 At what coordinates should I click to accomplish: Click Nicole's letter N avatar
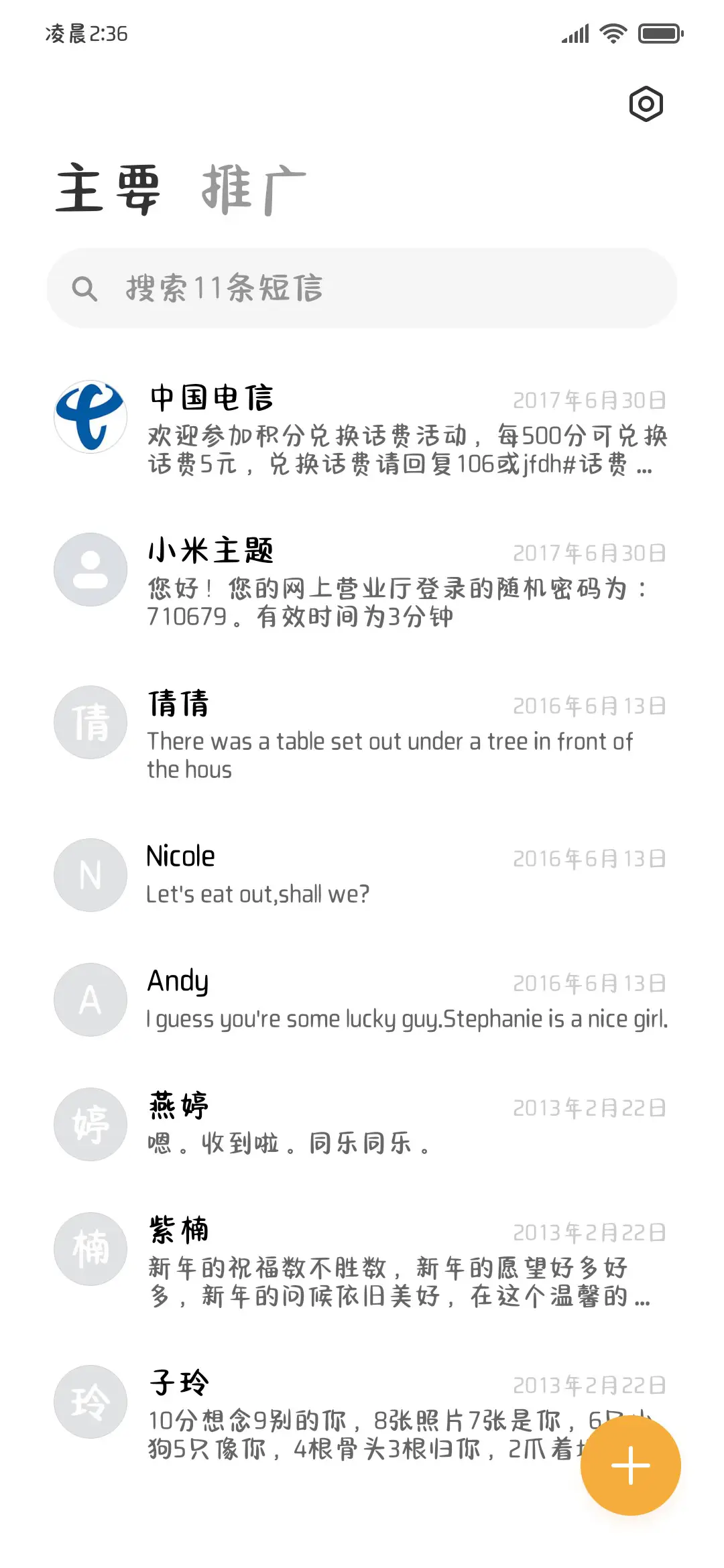(90, 875)
